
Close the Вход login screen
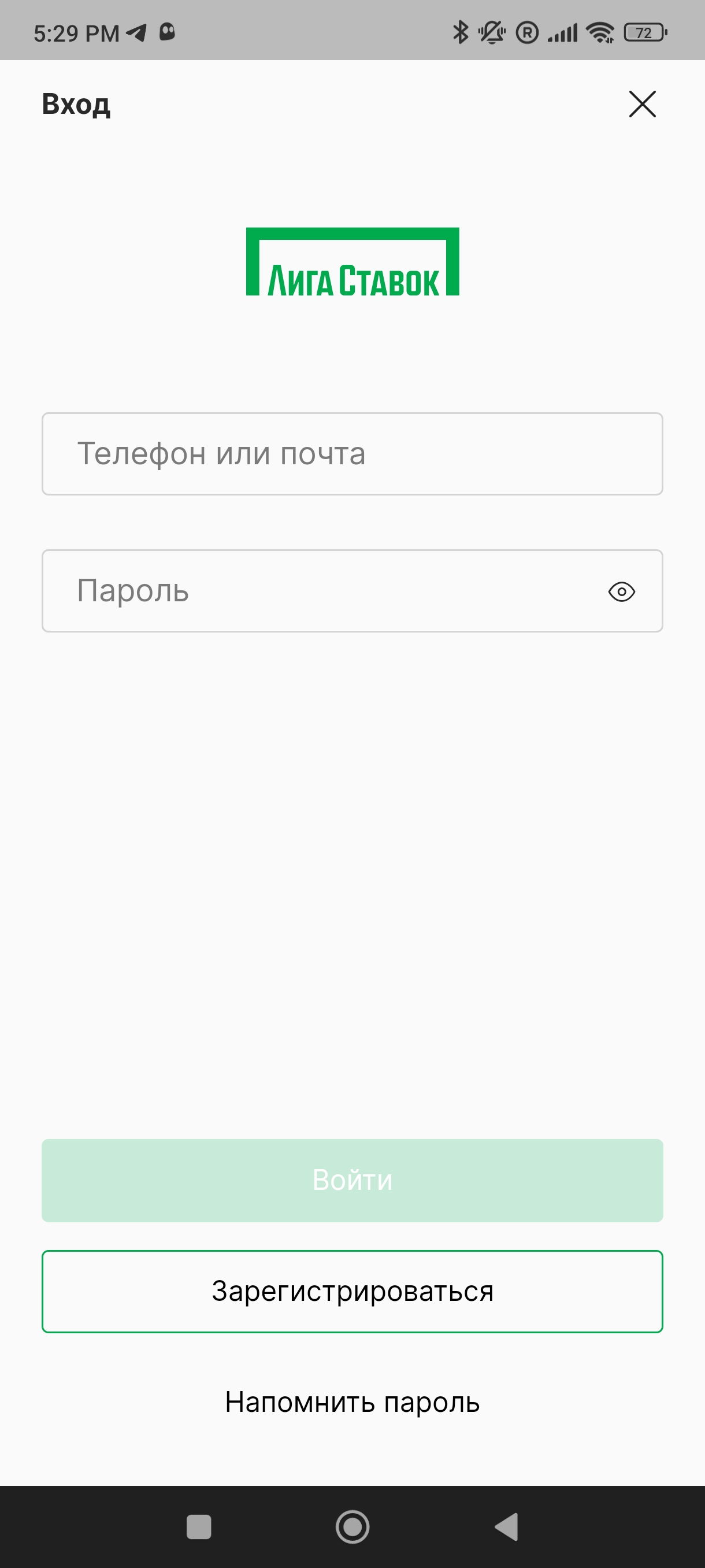[x=642, y=104]
